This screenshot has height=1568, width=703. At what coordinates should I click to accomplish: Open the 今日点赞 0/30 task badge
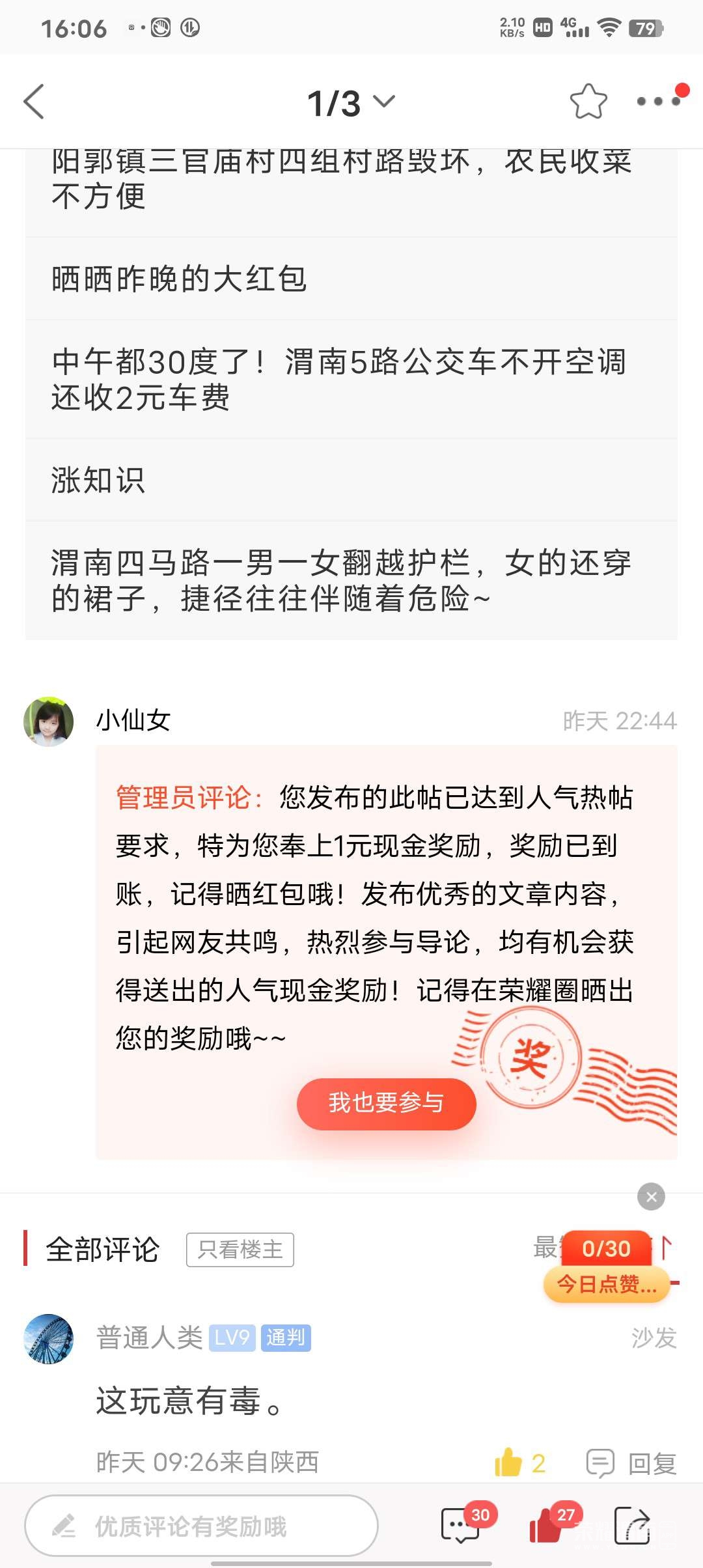pos(607,1267)
